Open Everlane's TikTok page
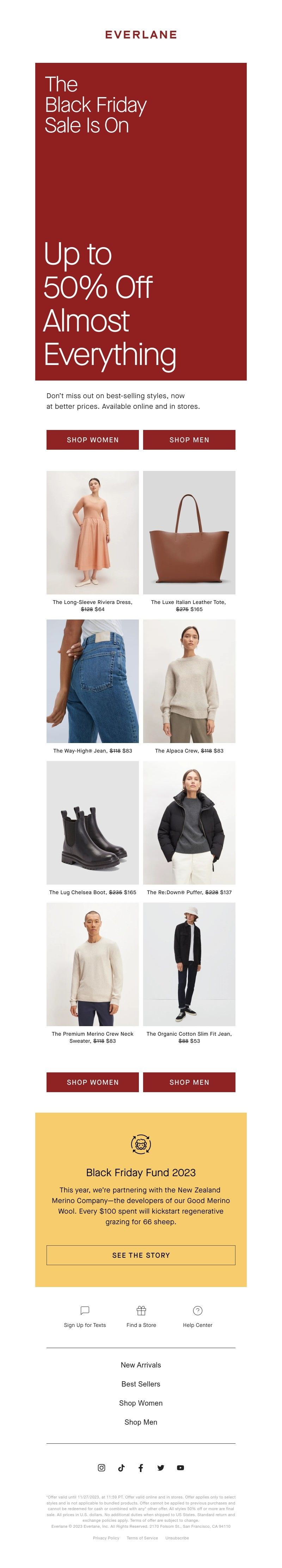Image resolution: width=282 pixels, height=1568 pixels. point(121,1467)
